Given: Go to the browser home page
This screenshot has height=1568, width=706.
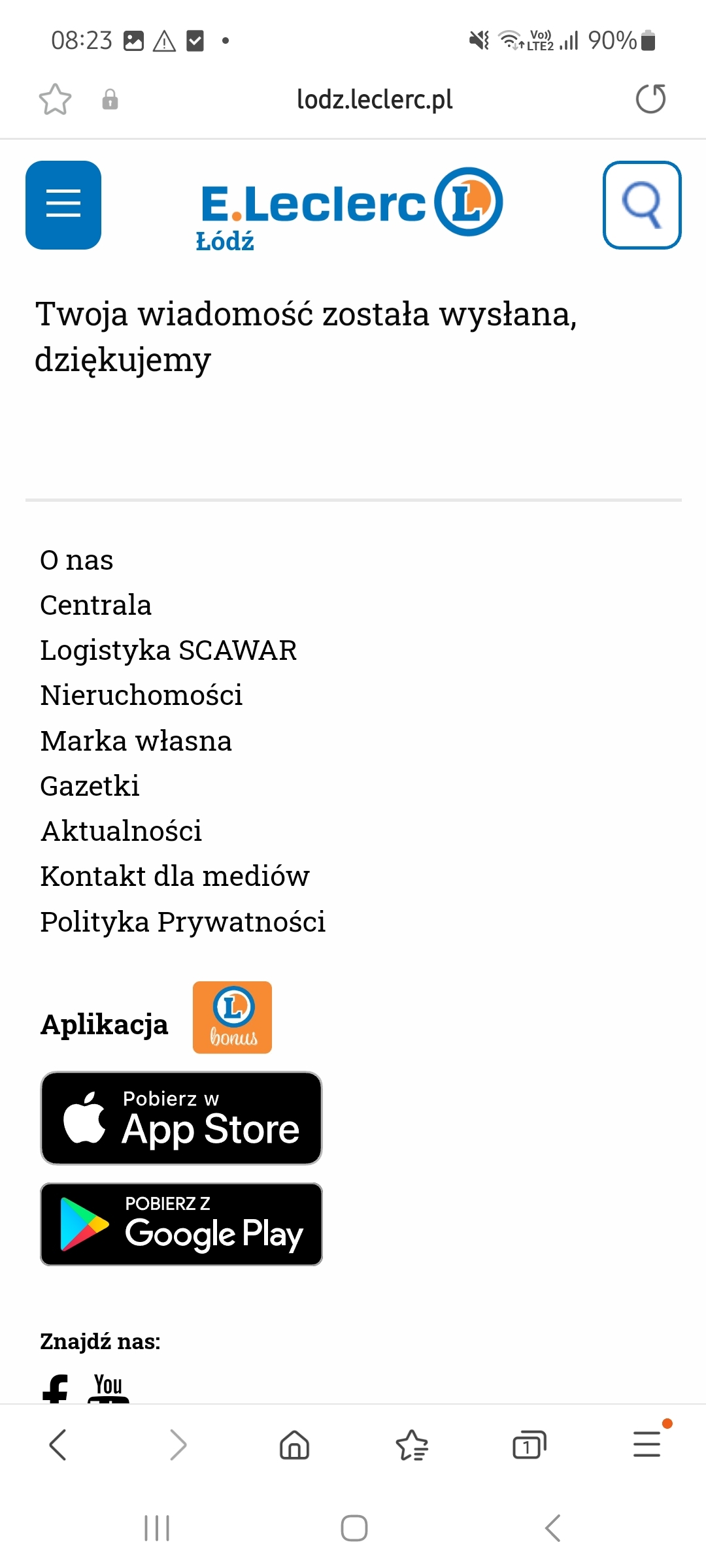Looking at the screenshot, I should pos(294,1445).
